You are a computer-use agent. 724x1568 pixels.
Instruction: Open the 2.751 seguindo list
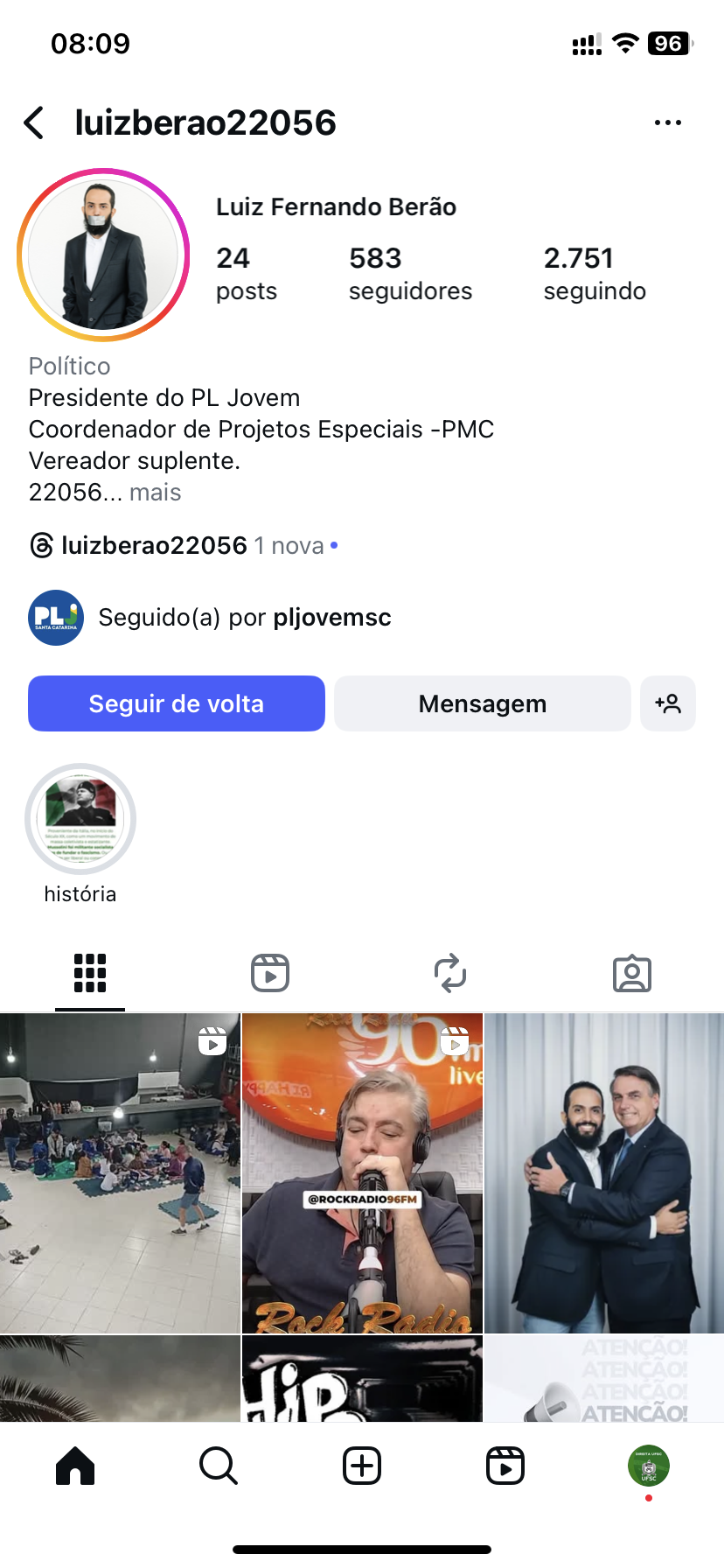click(x=594, y=273)
